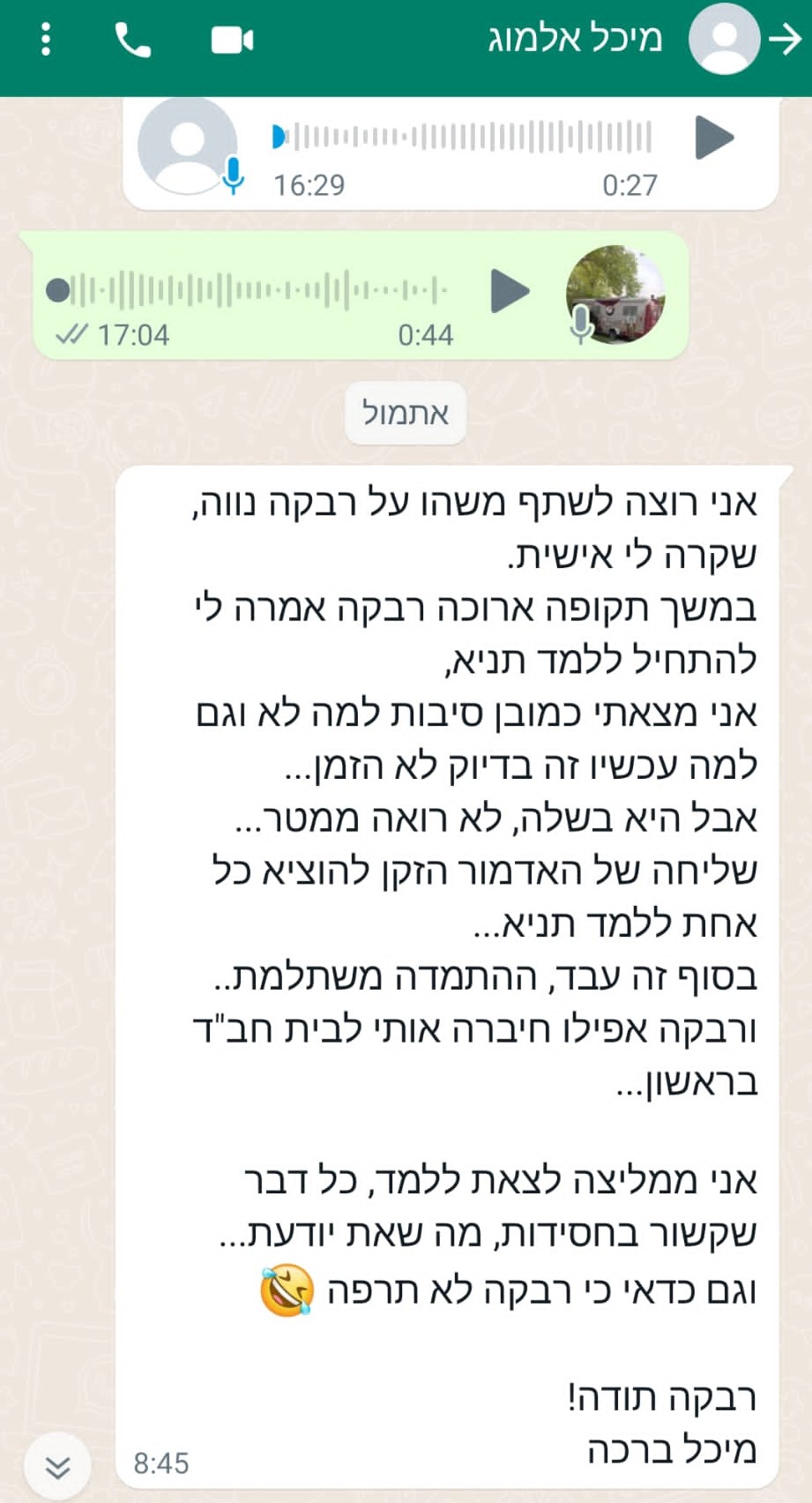Image resolution: width=812 pixels, height=1503 pixels.
Task: Open מיכל אלמוג contact profile picture
Action: (x=723, y=40)
